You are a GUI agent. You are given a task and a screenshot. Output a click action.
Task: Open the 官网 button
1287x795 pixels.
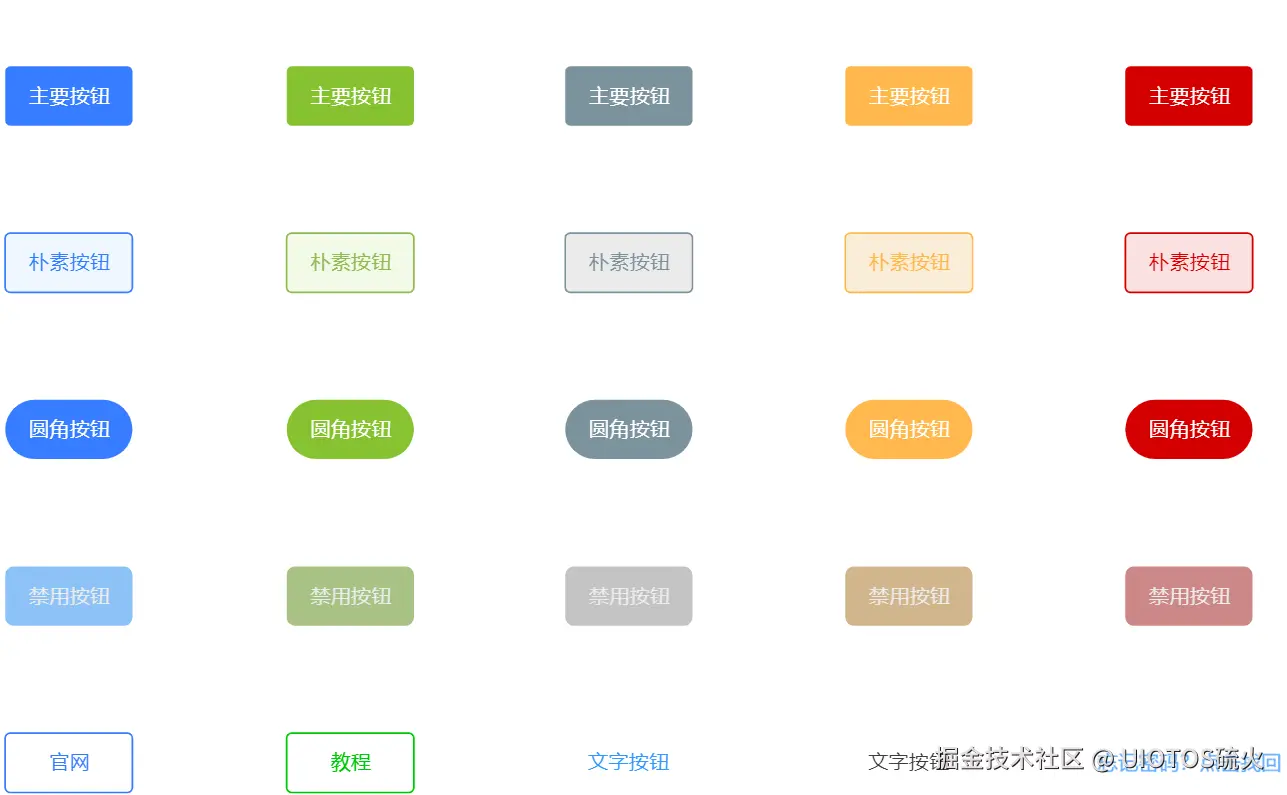(69, 763)
